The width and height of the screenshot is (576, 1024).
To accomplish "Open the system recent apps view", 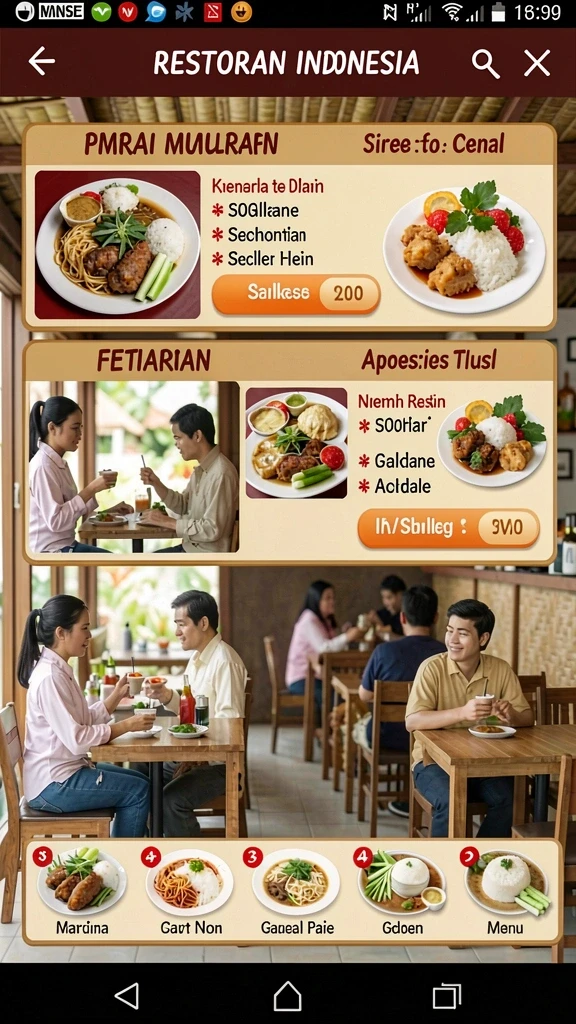I will tap(447, 997).
